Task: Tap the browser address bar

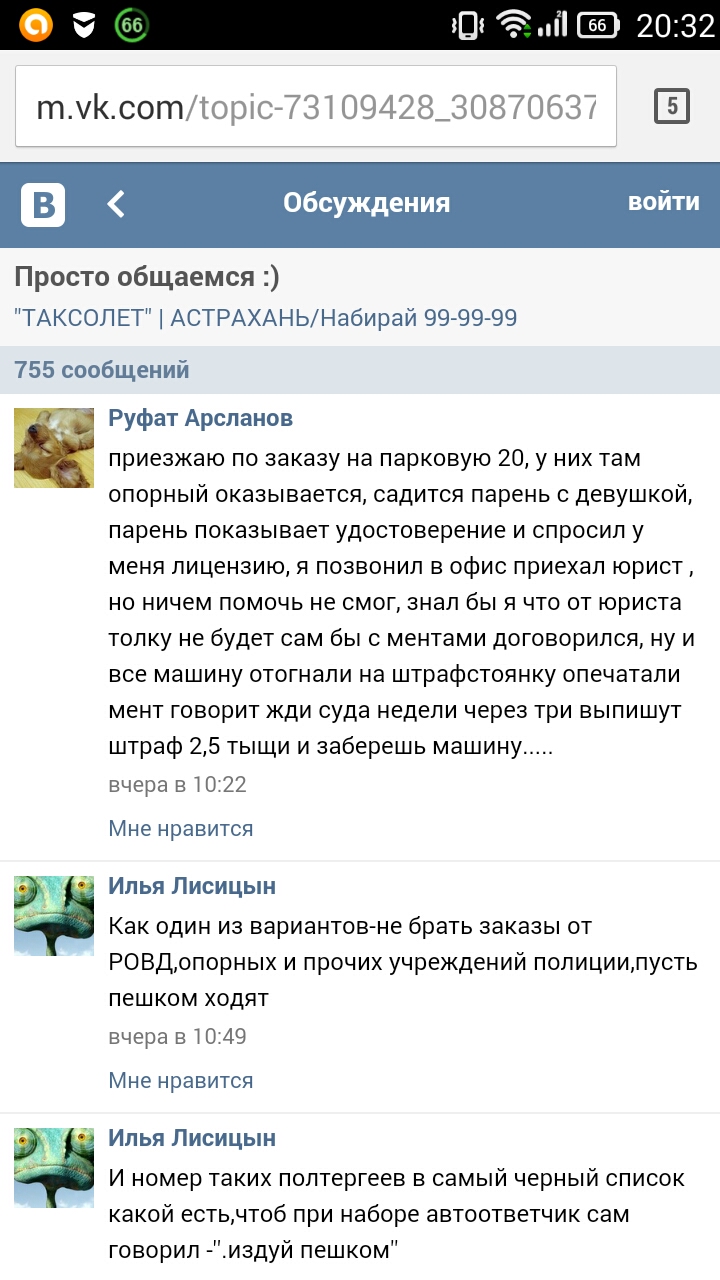Action: point(316,106)
